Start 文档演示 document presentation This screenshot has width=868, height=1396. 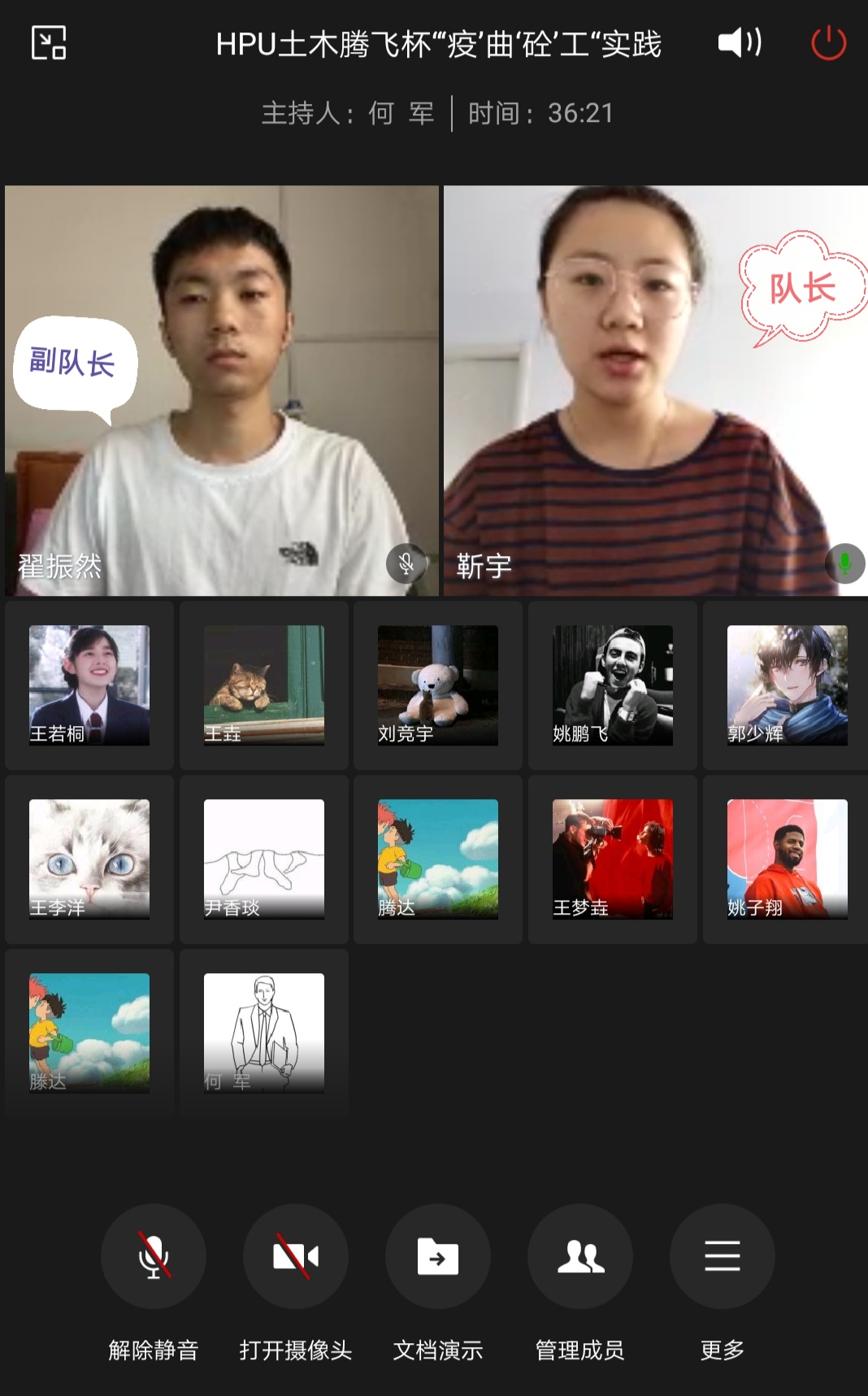tap(438, 1256)
